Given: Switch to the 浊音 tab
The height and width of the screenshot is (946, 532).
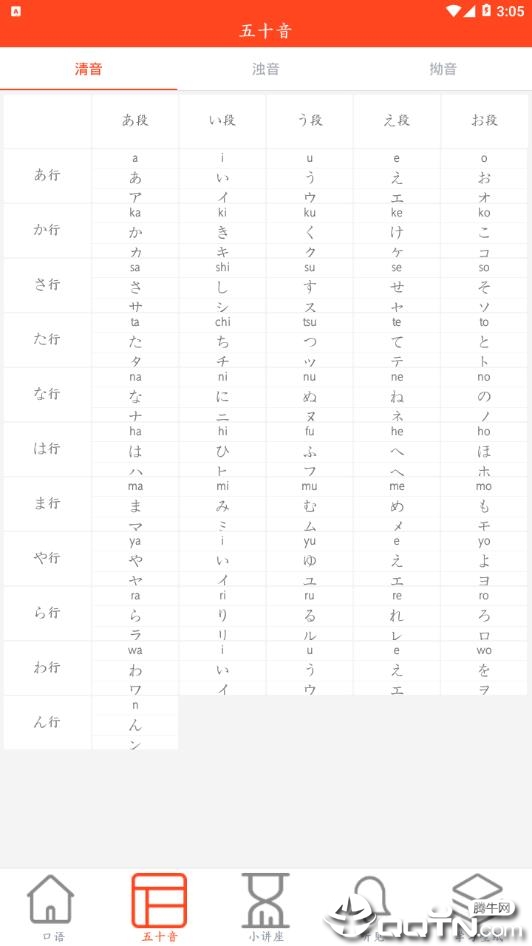Looking at the screenshot, I should tap(266, 69).
